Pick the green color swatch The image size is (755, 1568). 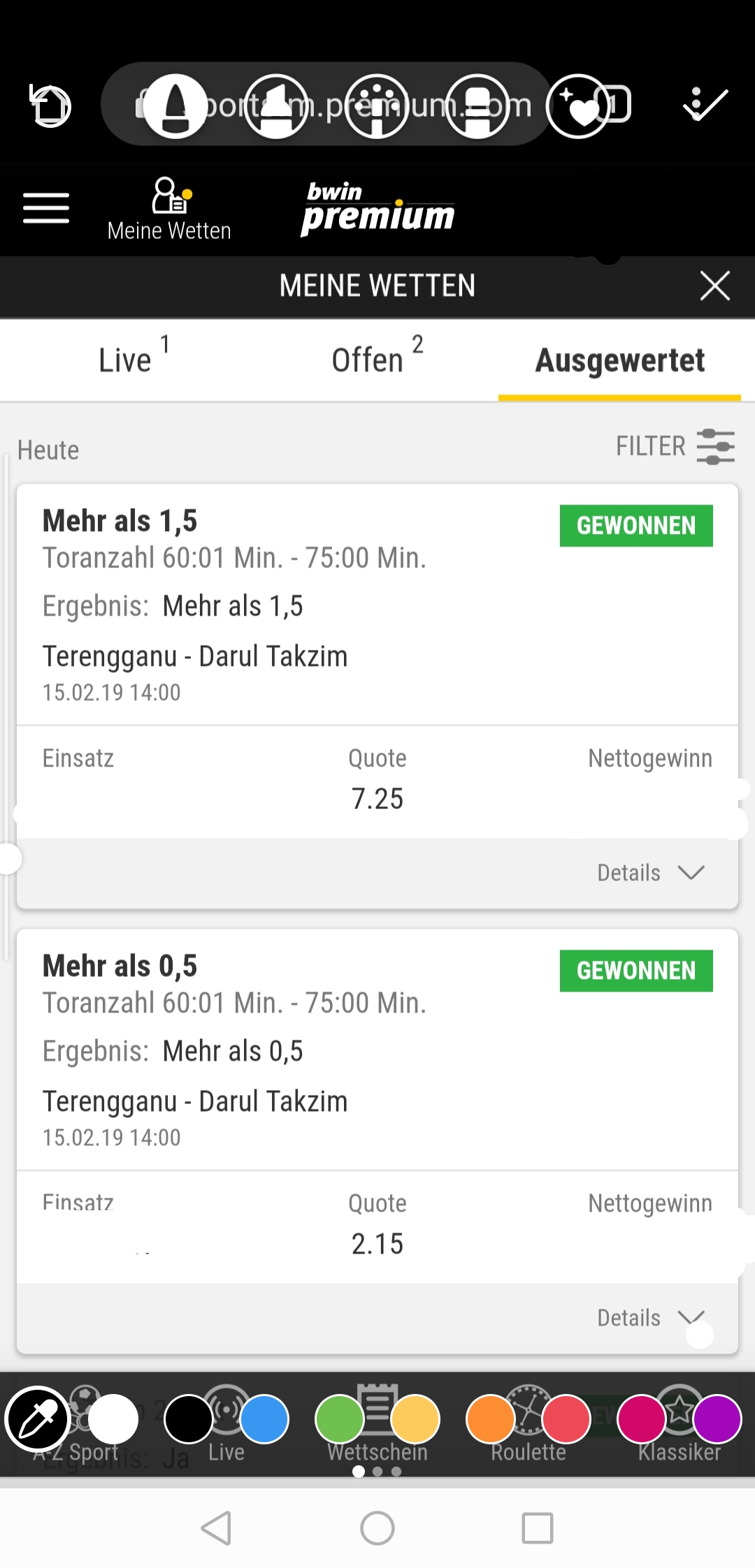[340, 1418]
